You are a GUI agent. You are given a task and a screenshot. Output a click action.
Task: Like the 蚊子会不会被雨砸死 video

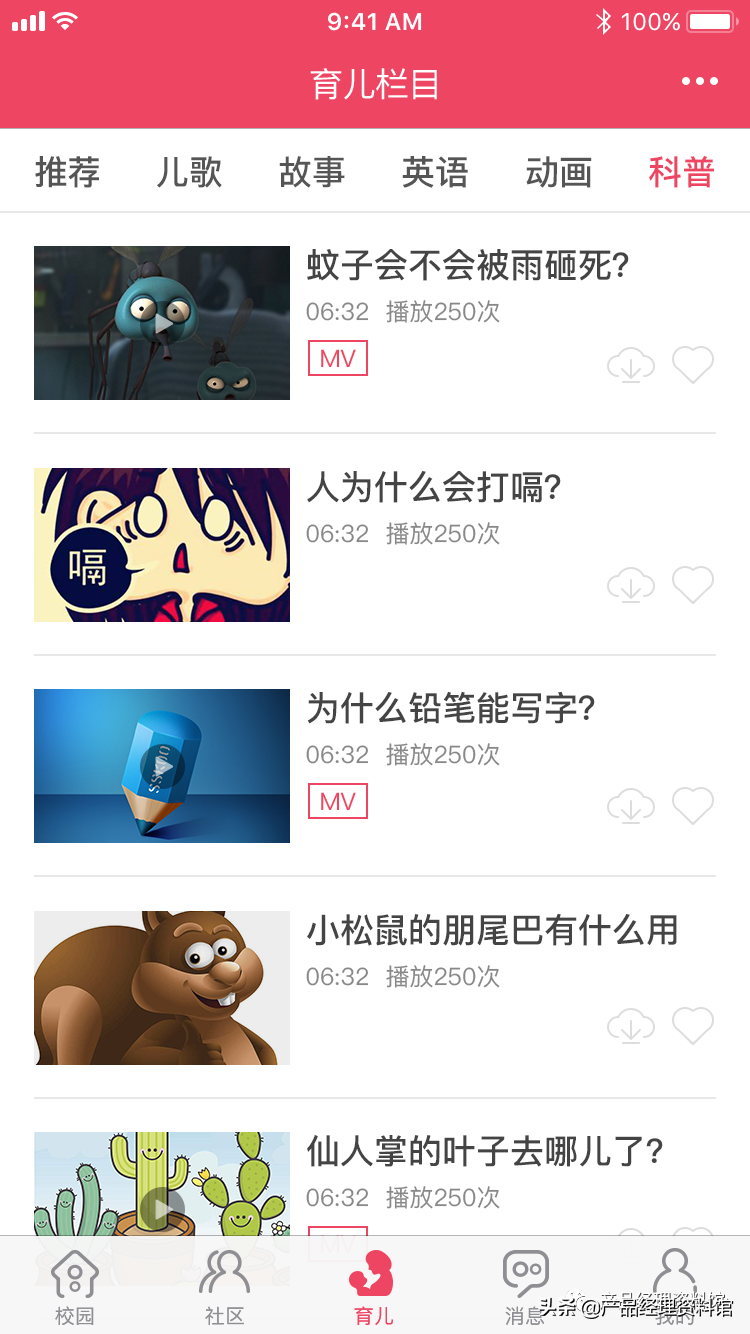point(693,366)
